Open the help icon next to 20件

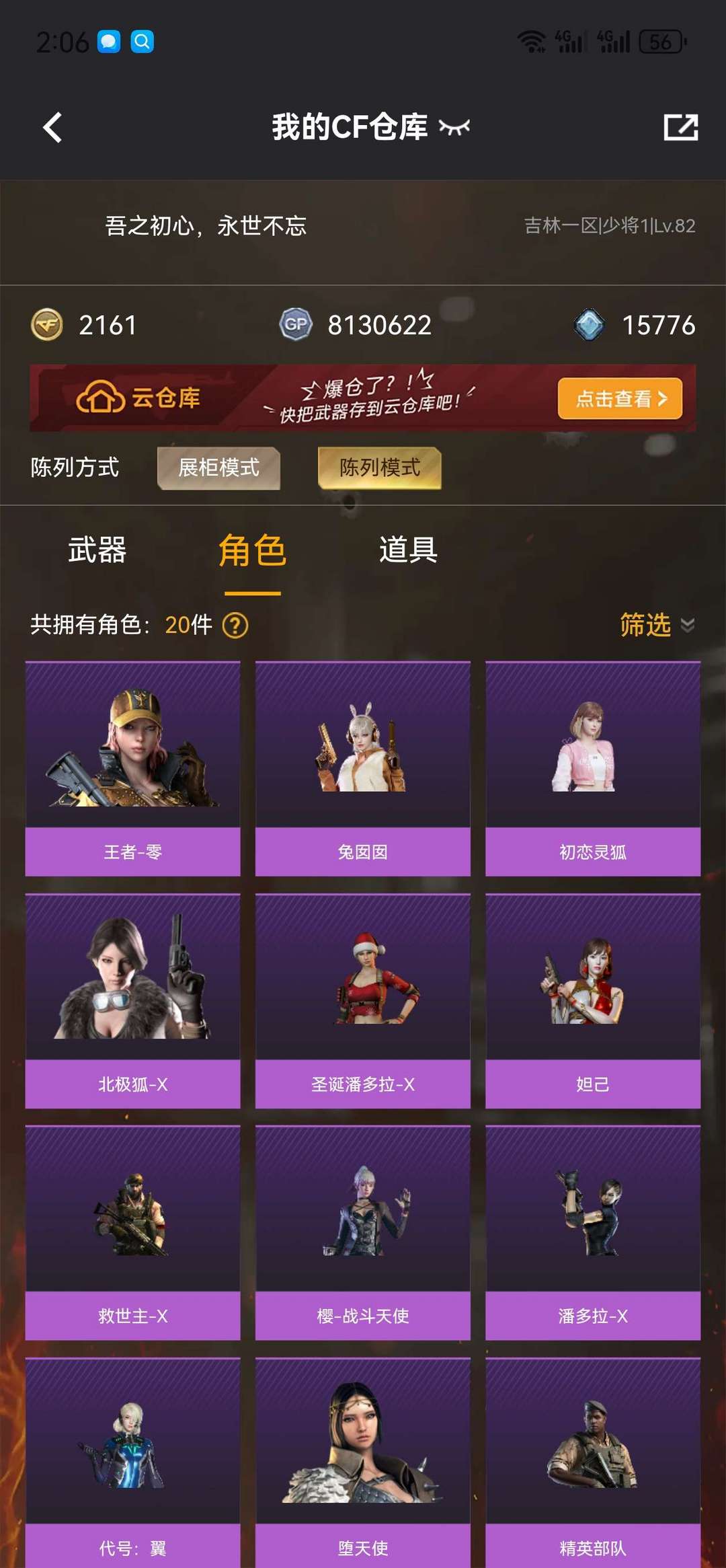click(x=235, y=626)
